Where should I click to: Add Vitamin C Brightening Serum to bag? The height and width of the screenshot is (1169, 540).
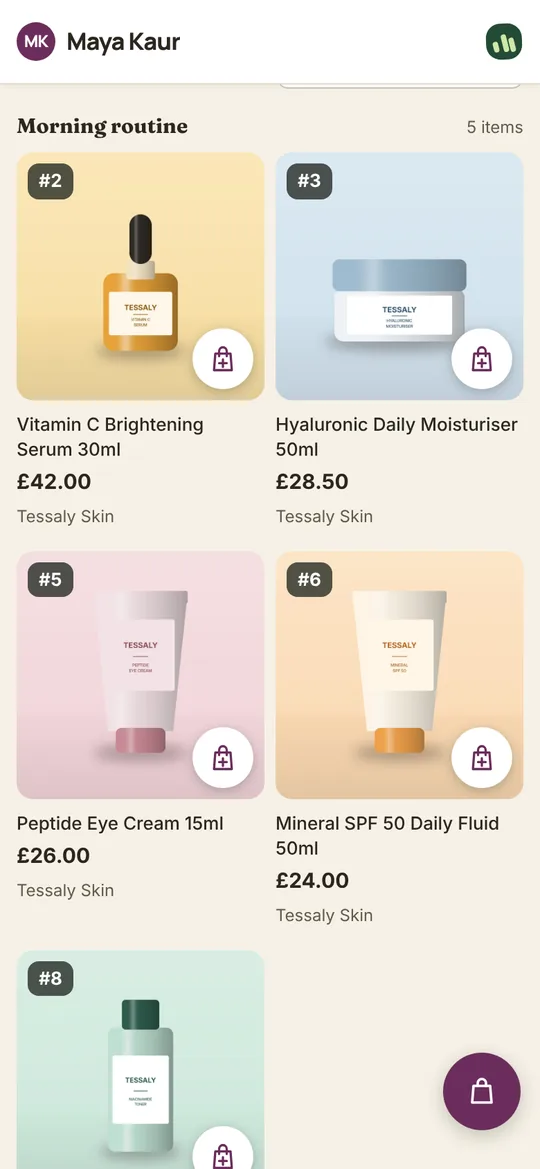coord(223,359)
